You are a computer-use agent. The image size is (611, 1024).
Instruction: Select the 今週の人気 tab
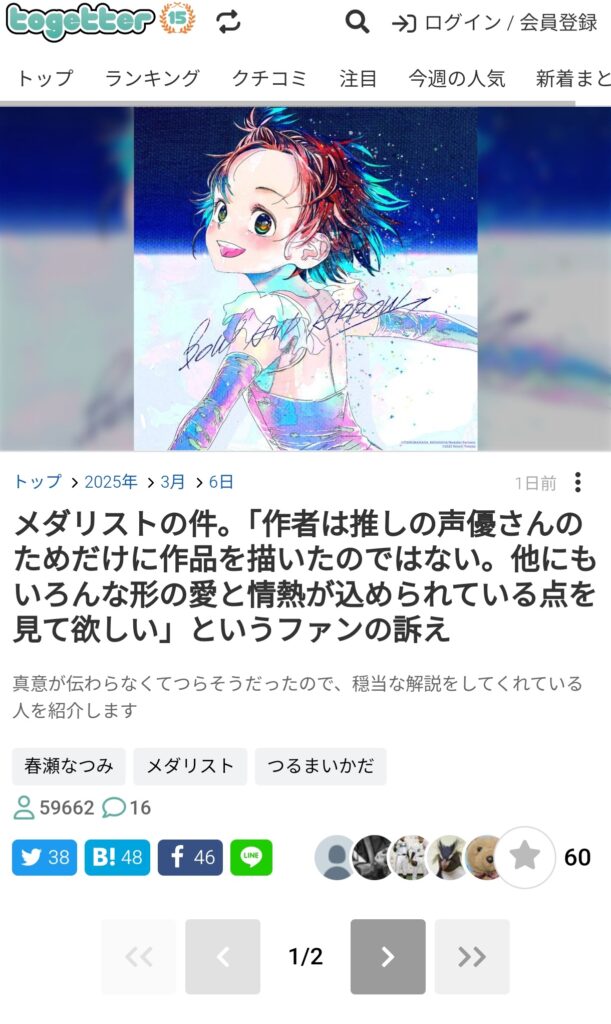456,78
